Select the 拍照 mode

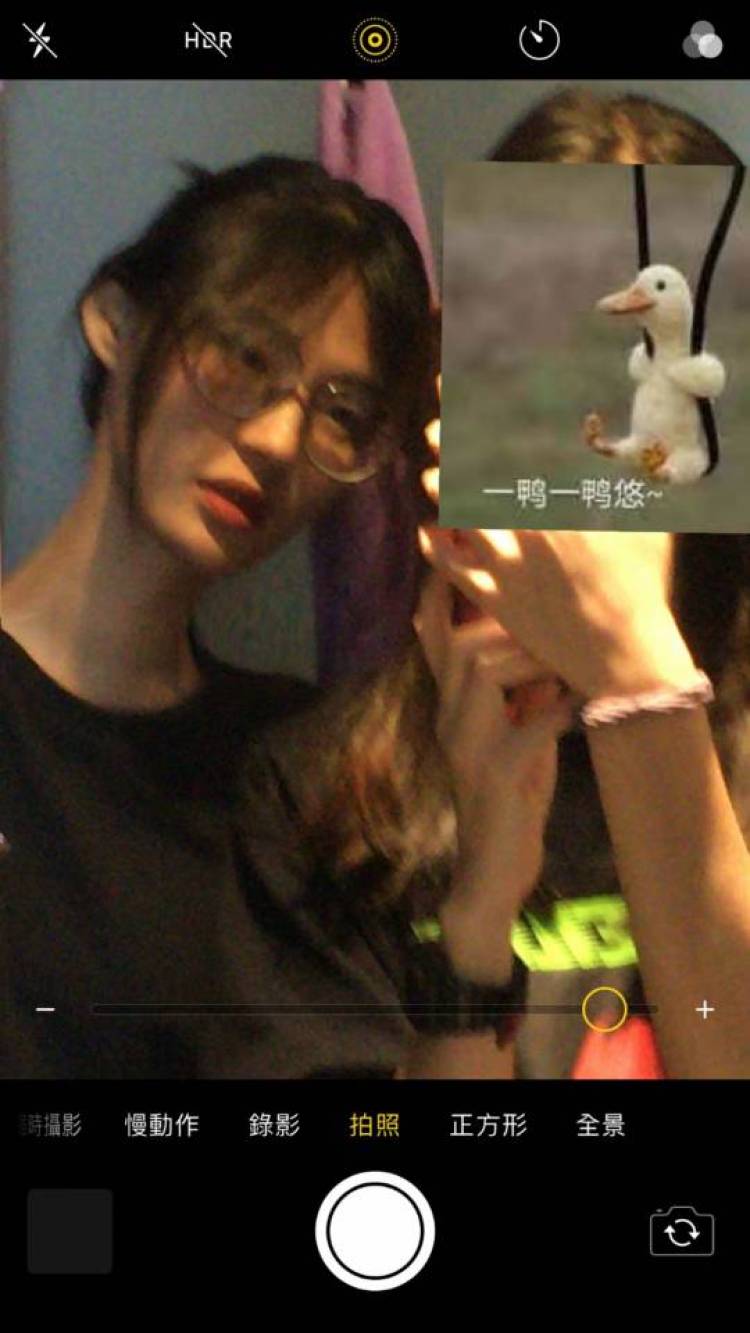(x=375, y=1125)
